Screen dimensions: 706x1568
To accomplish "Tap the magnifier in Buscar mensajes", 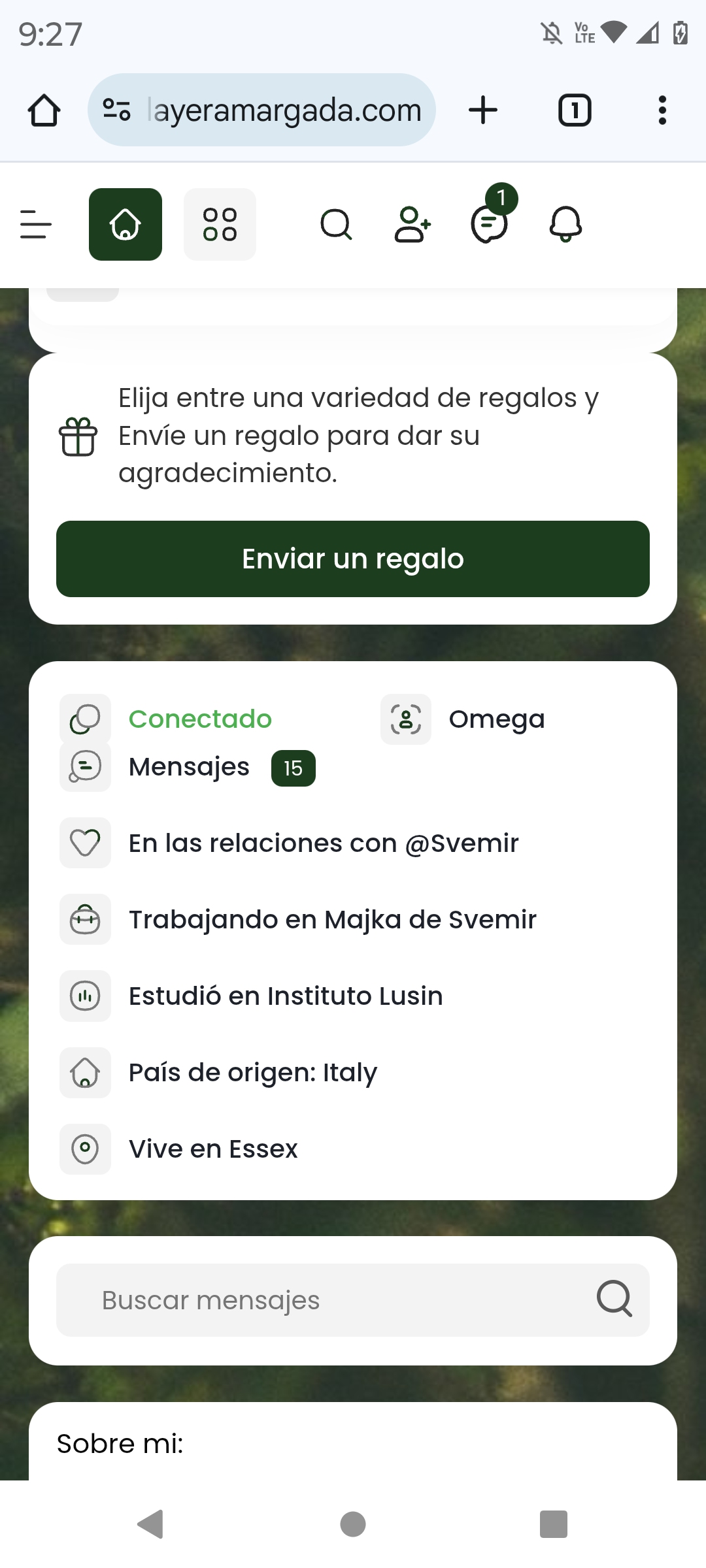I will pyautogui.click(x=614, y=1299).
